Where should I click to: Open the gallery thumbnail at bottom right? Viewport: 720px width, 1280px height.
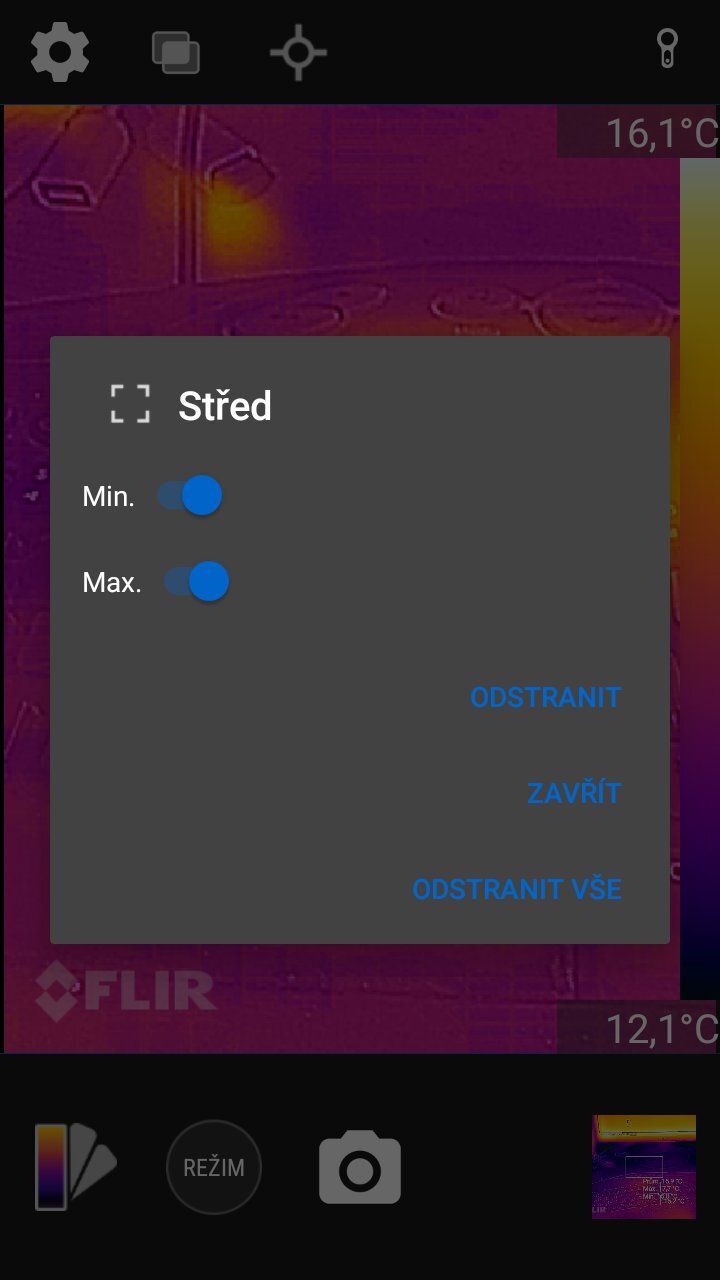(x=643, y=1165)
